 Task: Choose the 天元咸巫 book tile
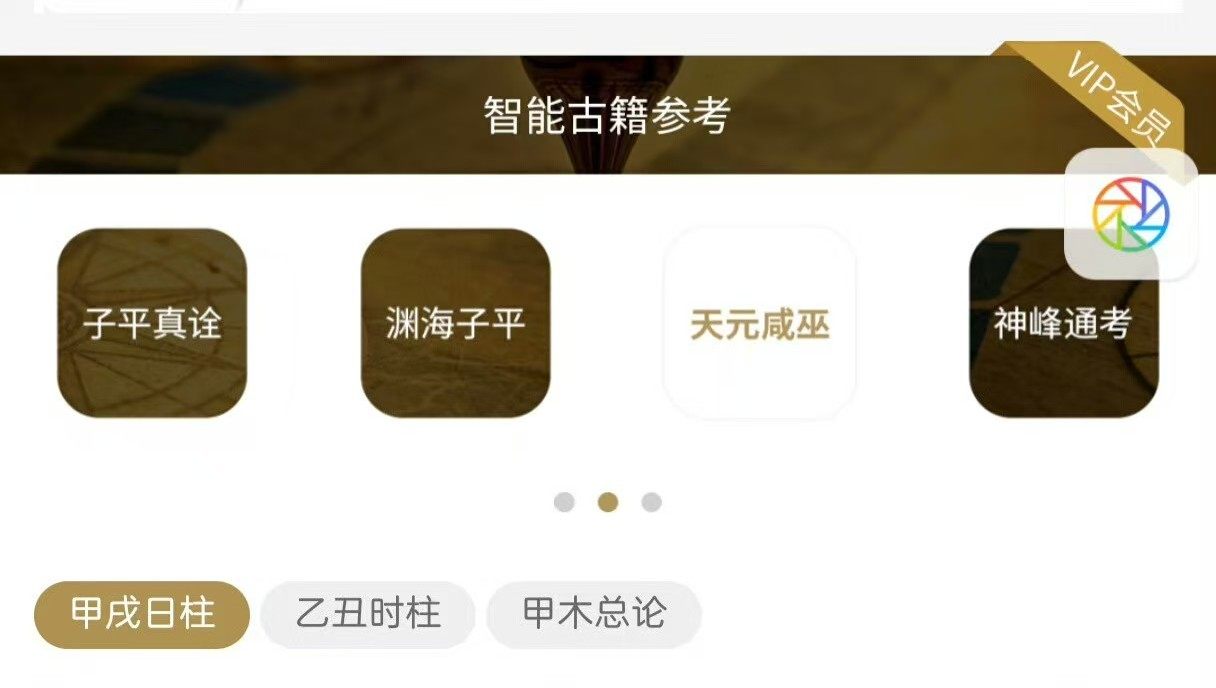[x=760, y=323]
